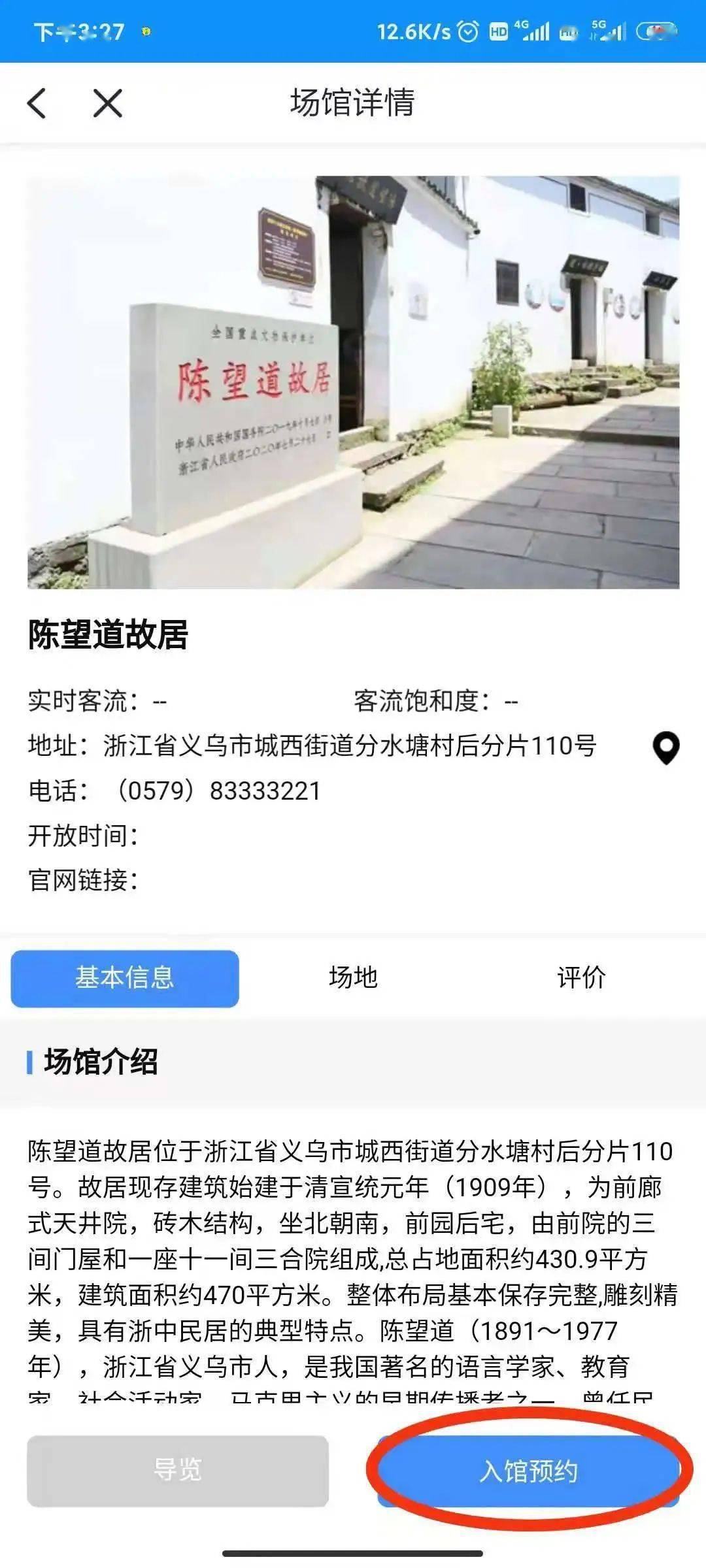The width and height of the screenshot is (706, 1568).
Task: Click the alarm clock status bar icon
Action: click(468, 29)
